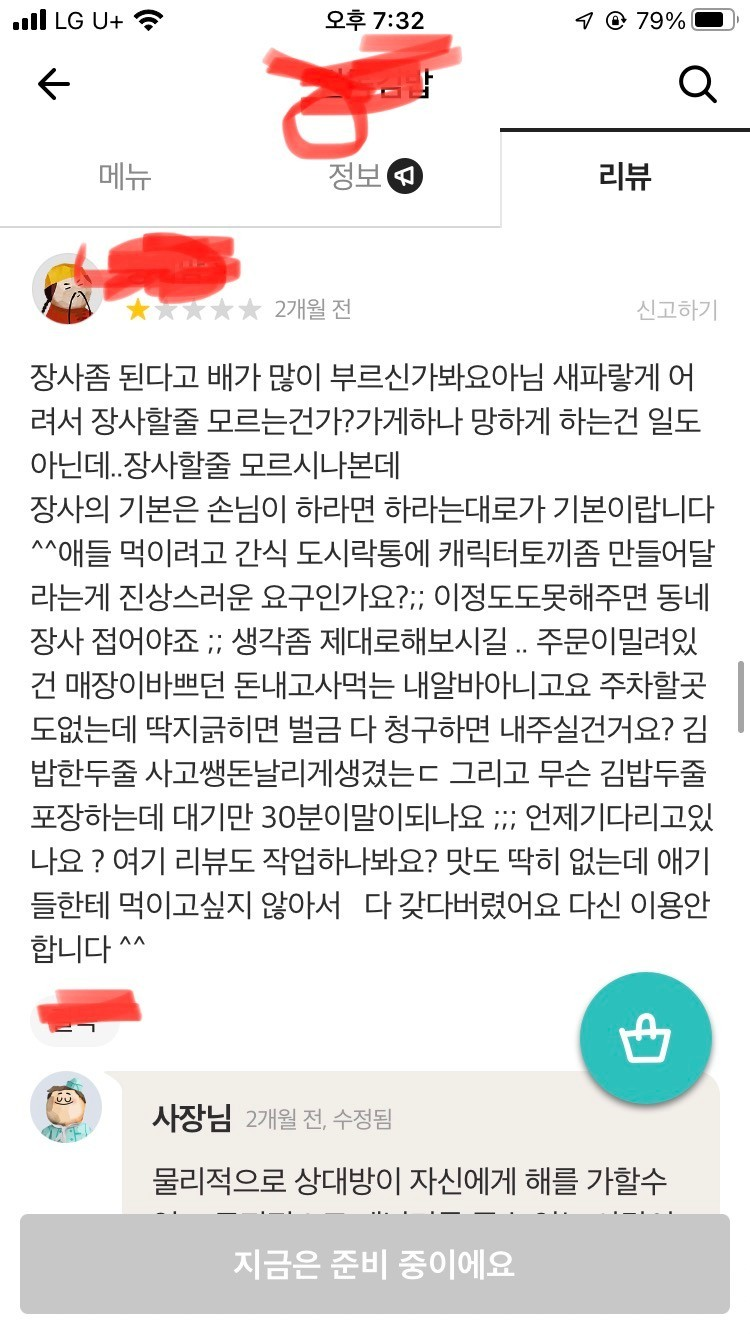The image size is (750, 1334).
Task: Open the reviewer's profile avatar
Action: point(67,291)
